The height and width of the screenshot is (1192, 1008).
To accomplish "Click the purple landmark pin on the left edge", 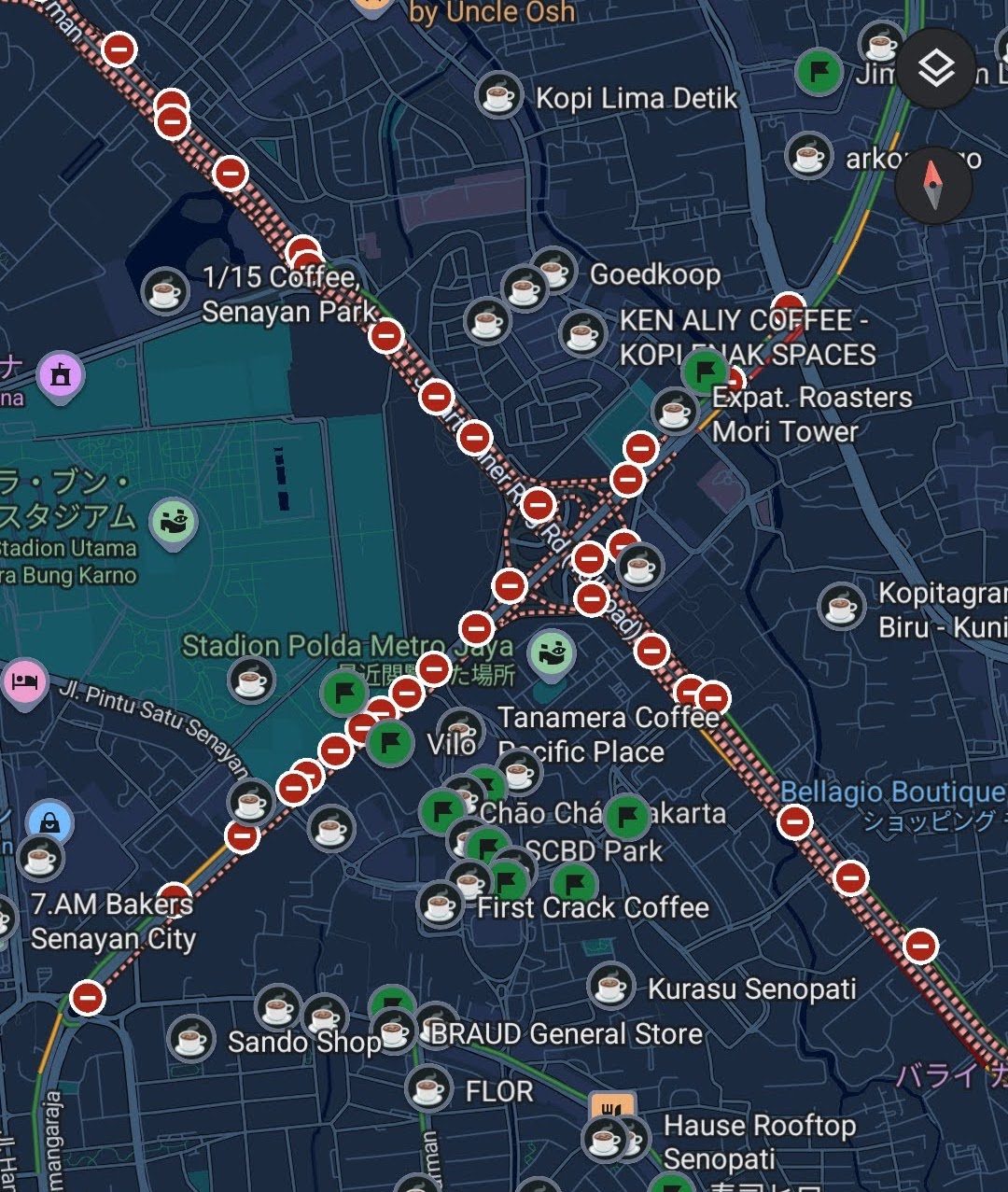I will coord(61,375).
